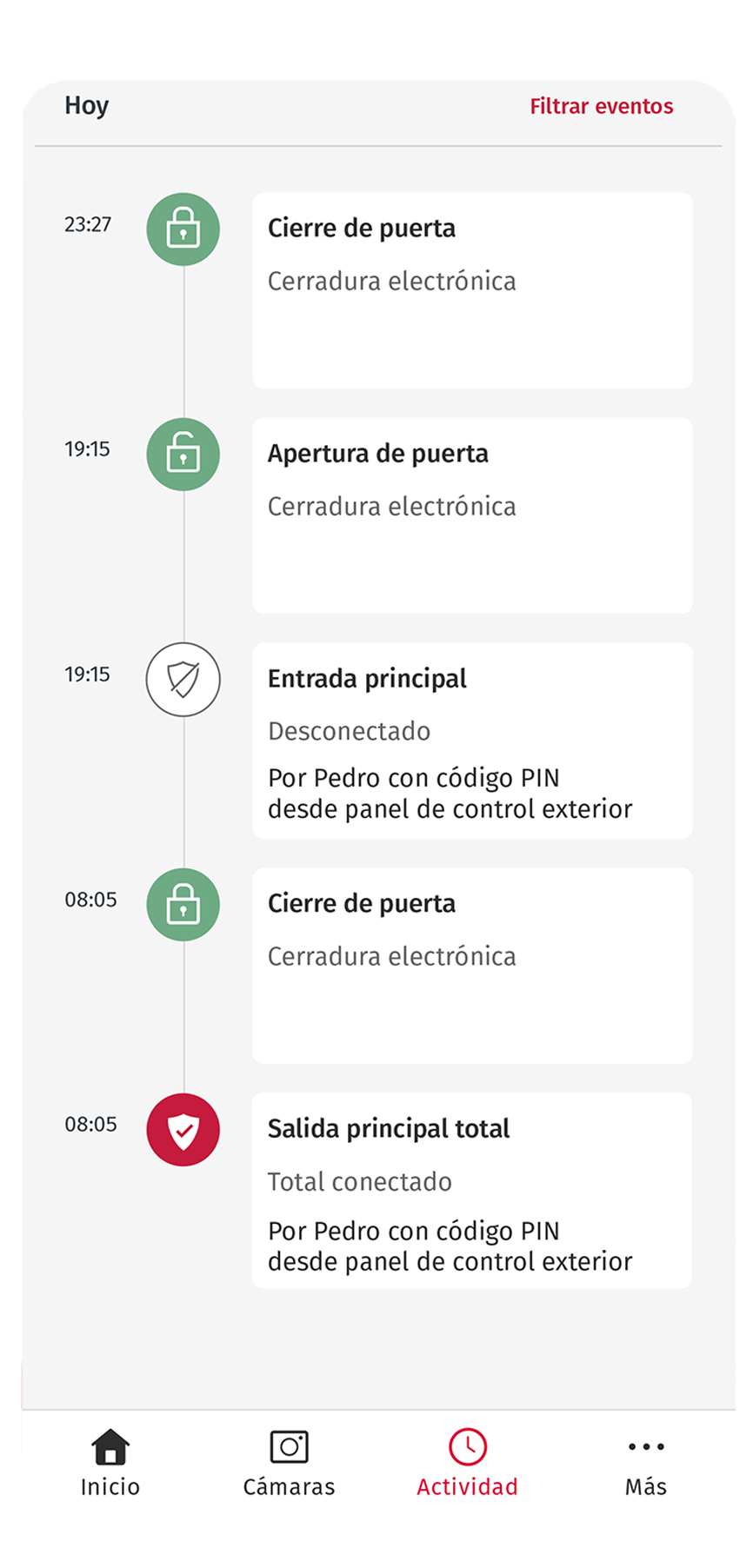Select the green padlock icon for 23:27 Cierre de puerta
The width and height of the screenshot is (753, 1568).
tap(183, 229)
